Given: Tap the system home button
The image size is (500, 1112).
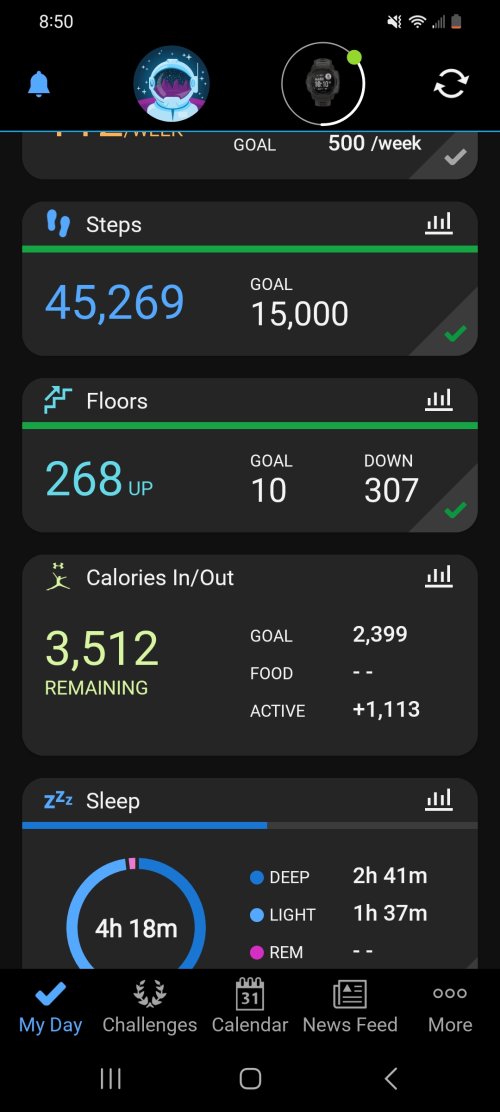Looking at the screenshot, I should [x=250, y=1079].
